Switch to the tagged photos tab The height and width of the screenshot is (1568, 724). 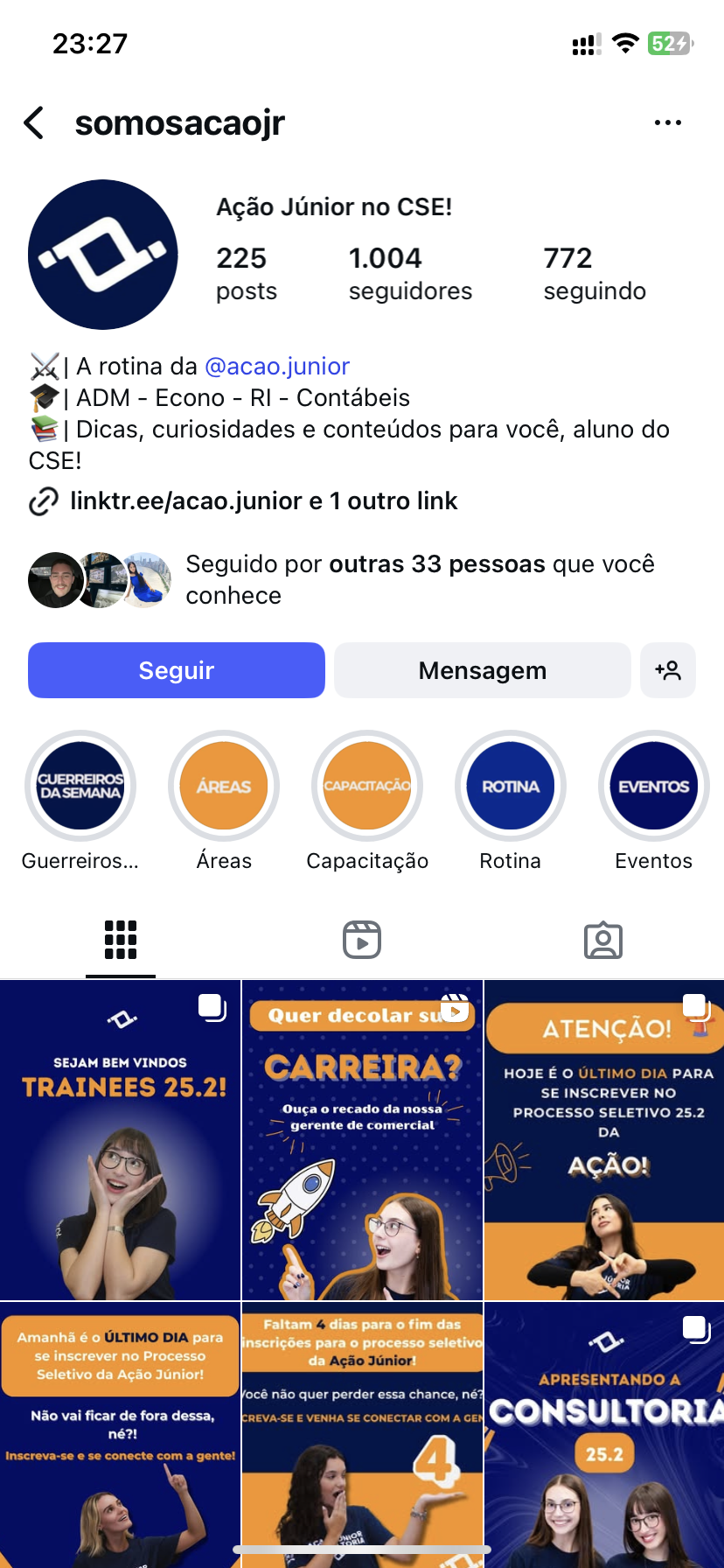603,941
